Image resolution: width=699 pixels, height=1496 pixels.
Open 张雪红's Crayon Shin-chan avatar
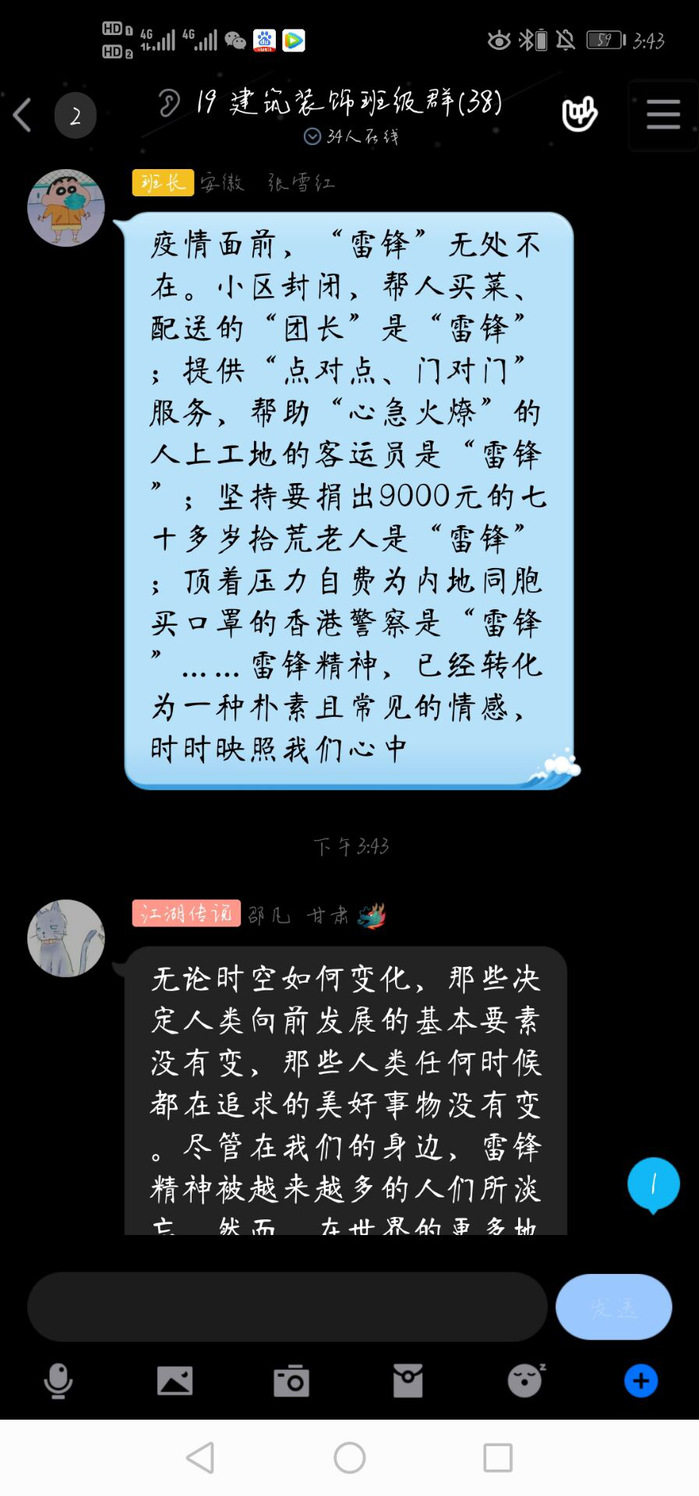coord(66,208)
